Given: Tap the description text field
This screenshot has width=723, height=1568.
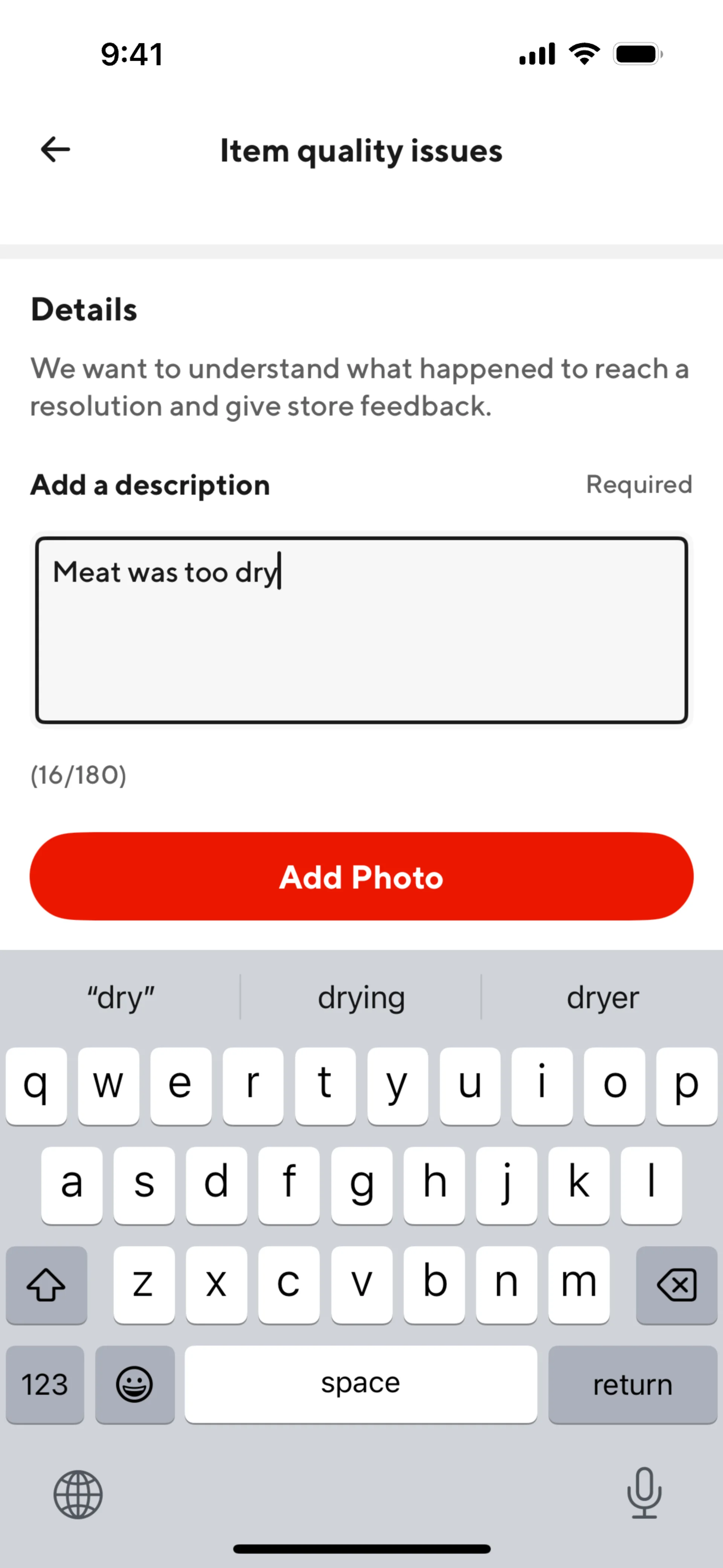Looking at the screenshot, I should click(x=361, y=630).
